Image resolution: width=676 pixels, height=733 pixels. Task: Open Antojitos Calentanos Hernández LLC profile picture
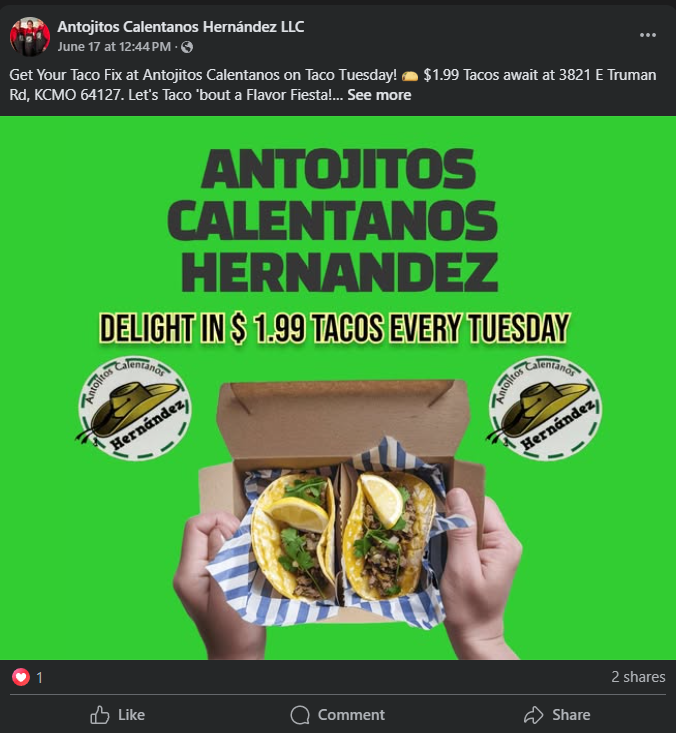[x=30, y=36]
